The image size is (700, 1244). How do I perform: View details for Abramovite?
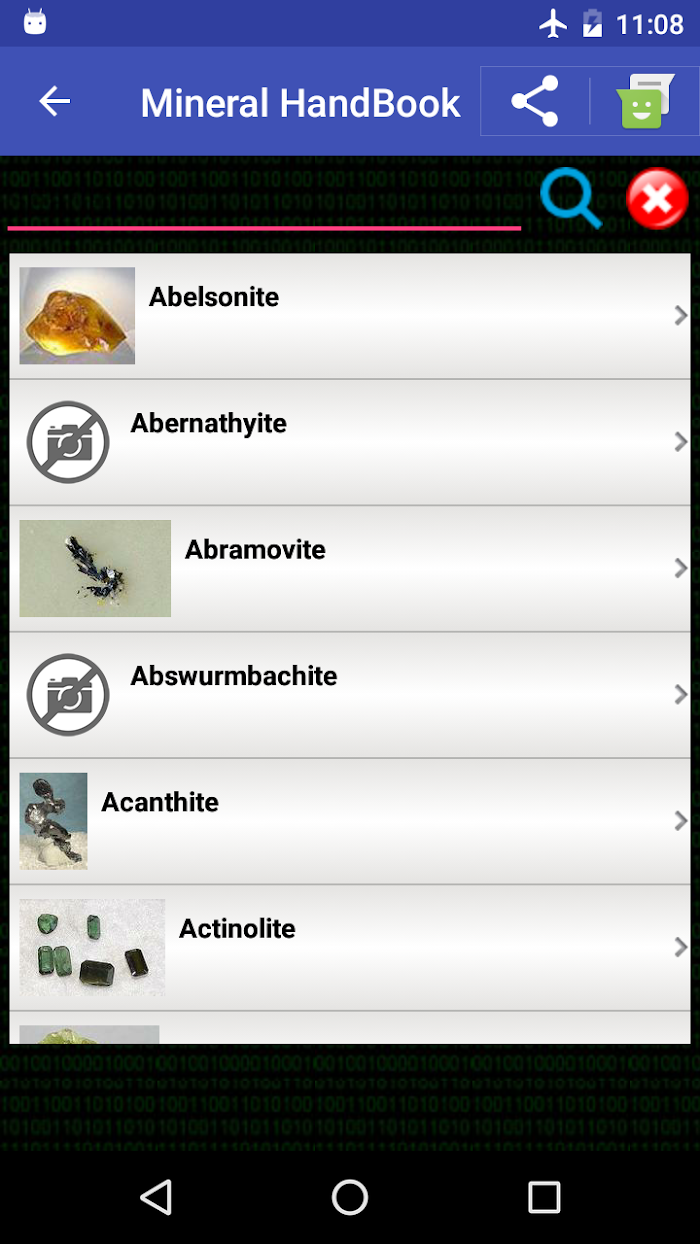[x=350, y=569]
